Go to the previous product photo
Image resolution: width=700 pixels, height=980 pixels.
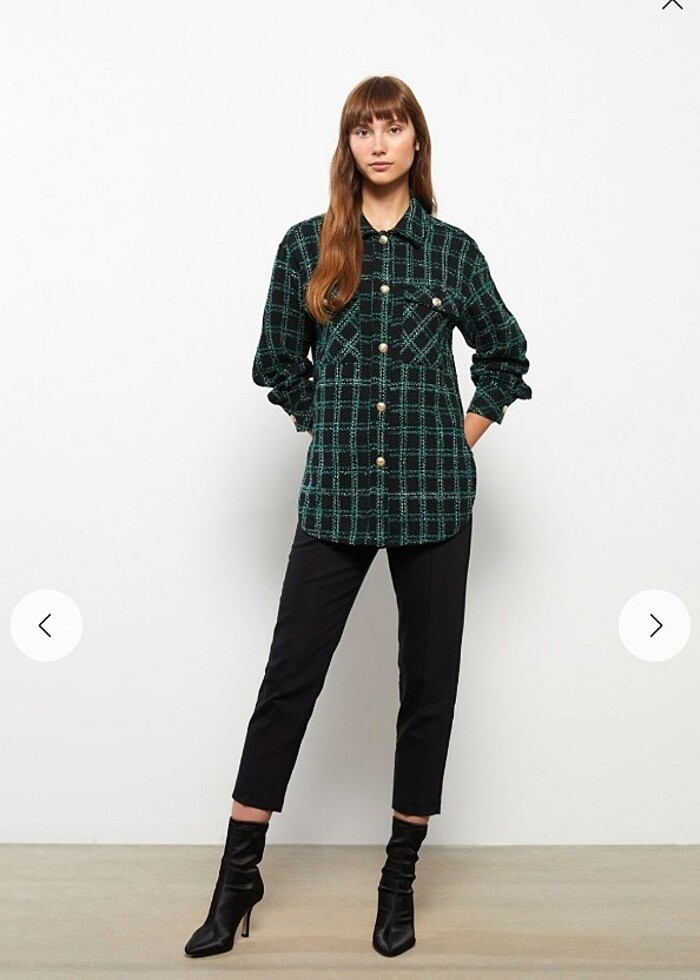point(46,625)
